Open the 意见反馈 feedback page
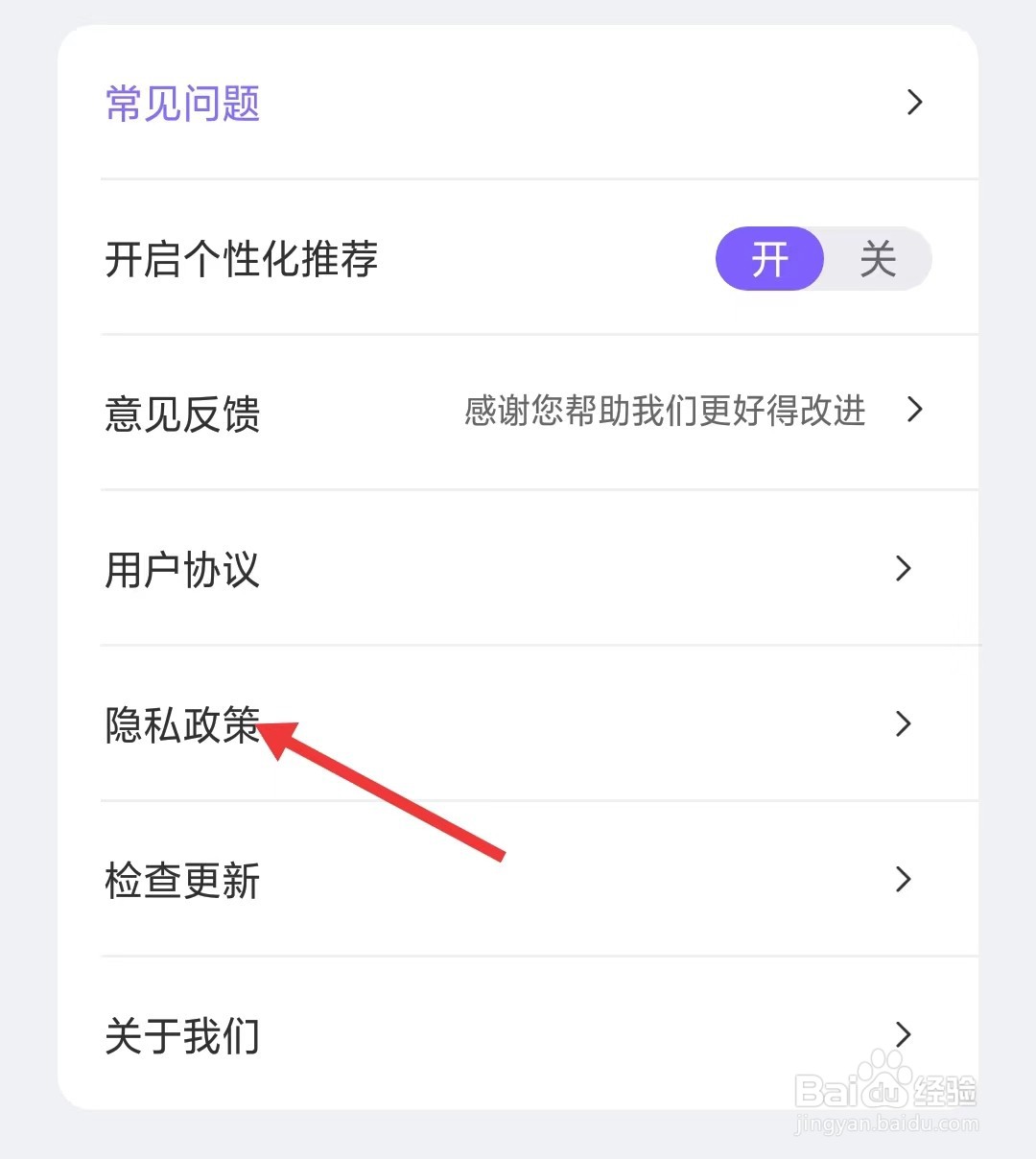This screenshot has width=1036, height=1159. [181, 414]
